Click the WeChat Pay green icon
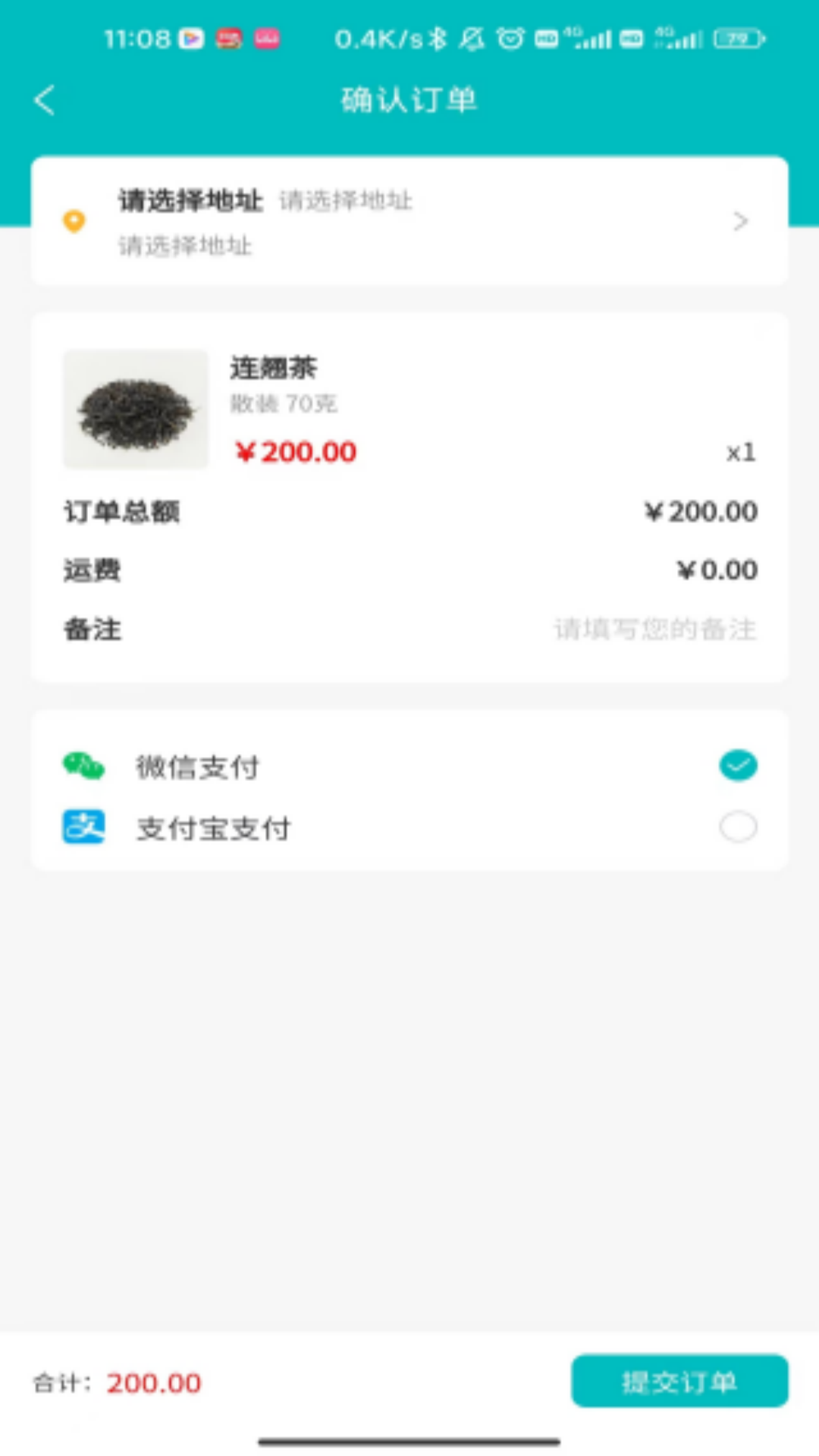 pos(83,765)
